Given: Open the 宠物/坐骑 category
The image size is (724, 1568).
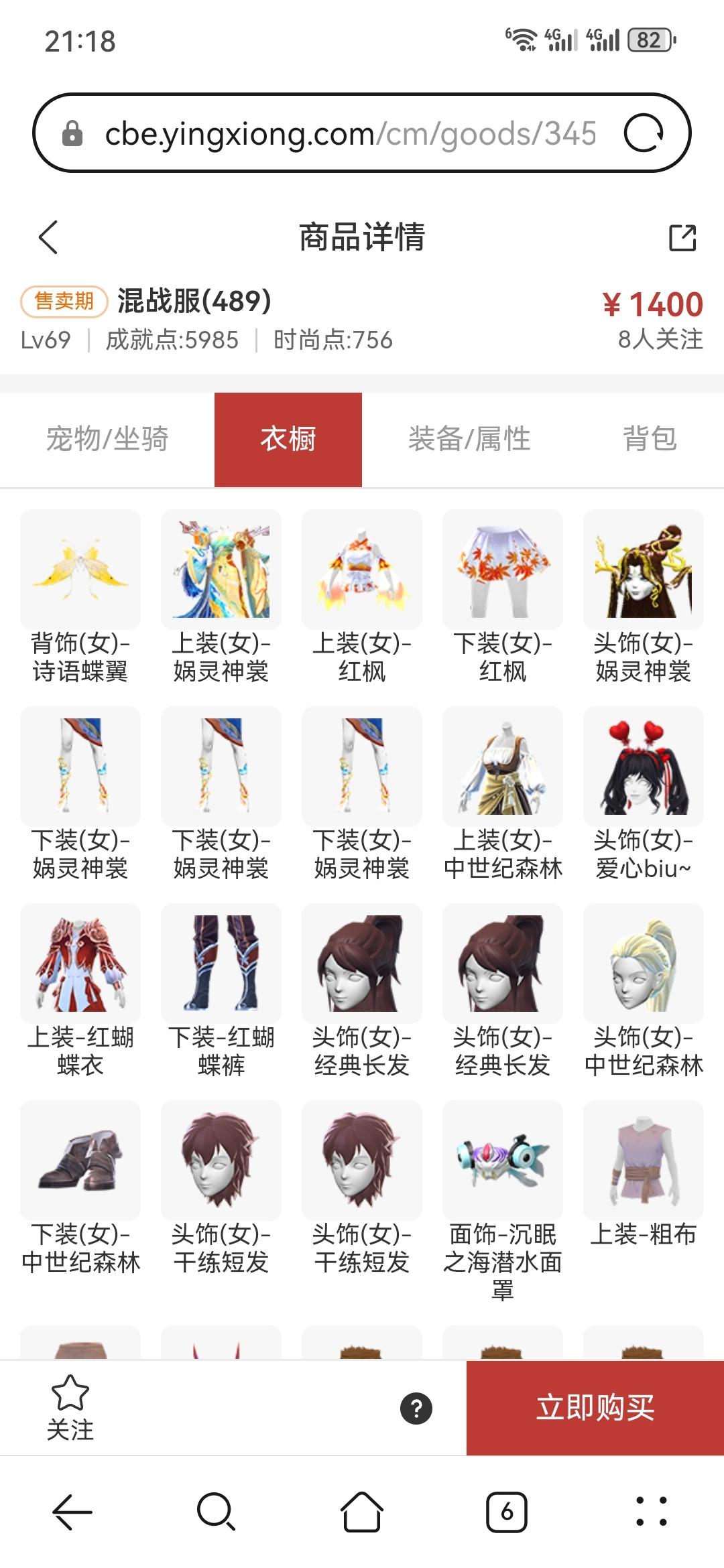Looking at the screenshot, I should point(107,438).
